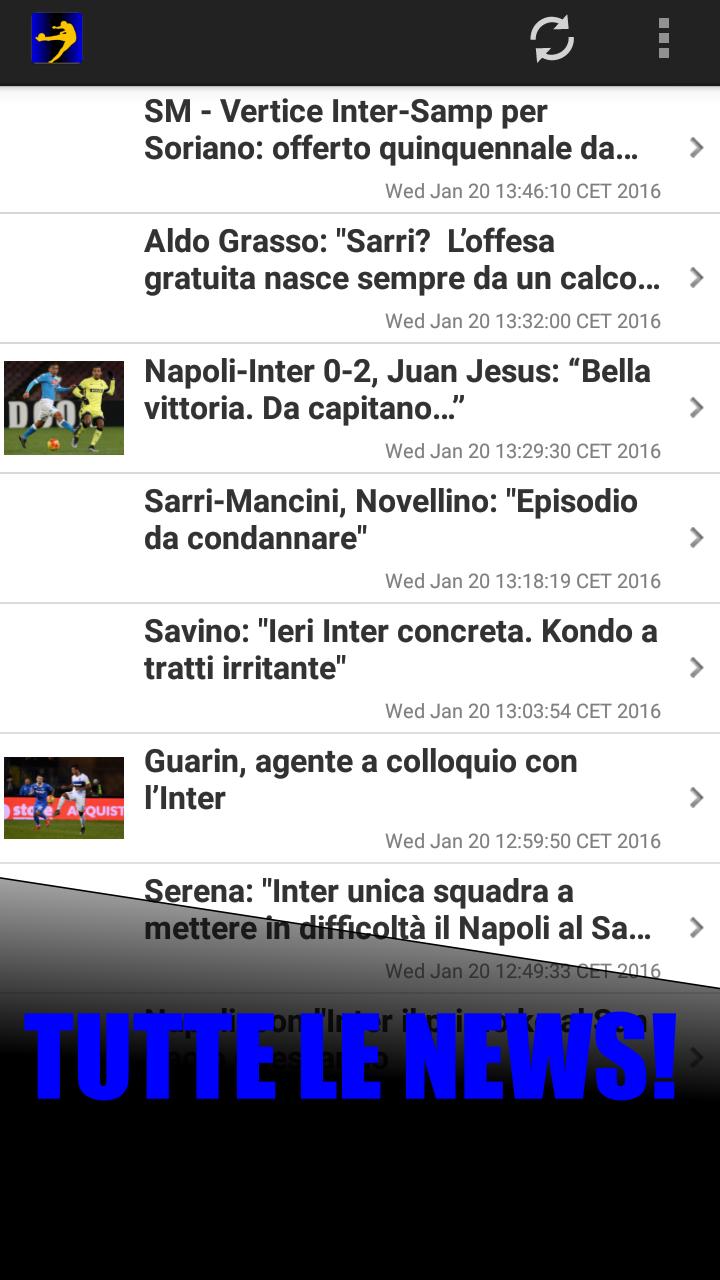Viewport: 720px width, 1280px height.
Task: Expand the Aldo Grasso Sarri article
Action: click(697, 277)
